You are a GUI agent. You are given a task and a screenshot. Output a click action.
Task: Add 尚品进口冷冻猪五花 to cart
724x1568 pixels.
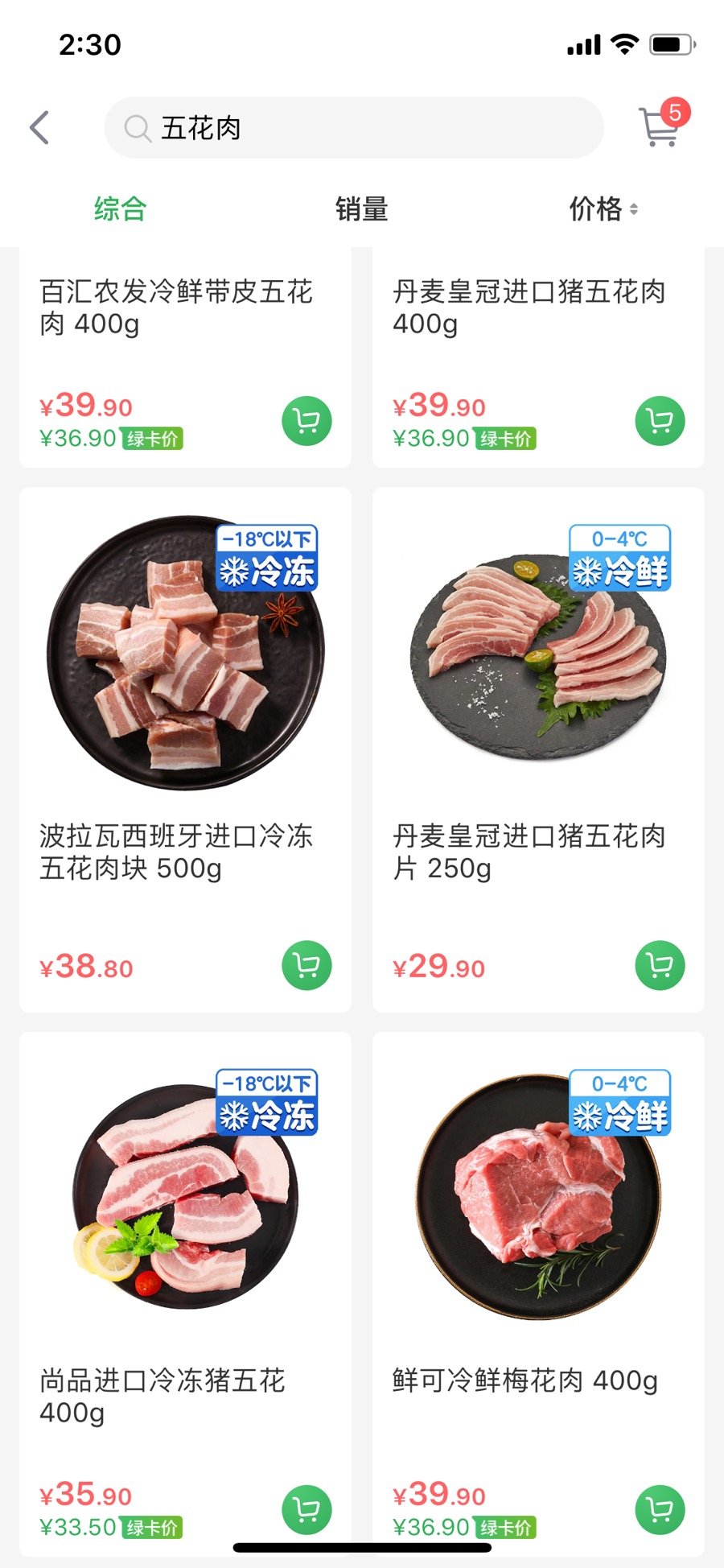click(x=306, y=1509)
